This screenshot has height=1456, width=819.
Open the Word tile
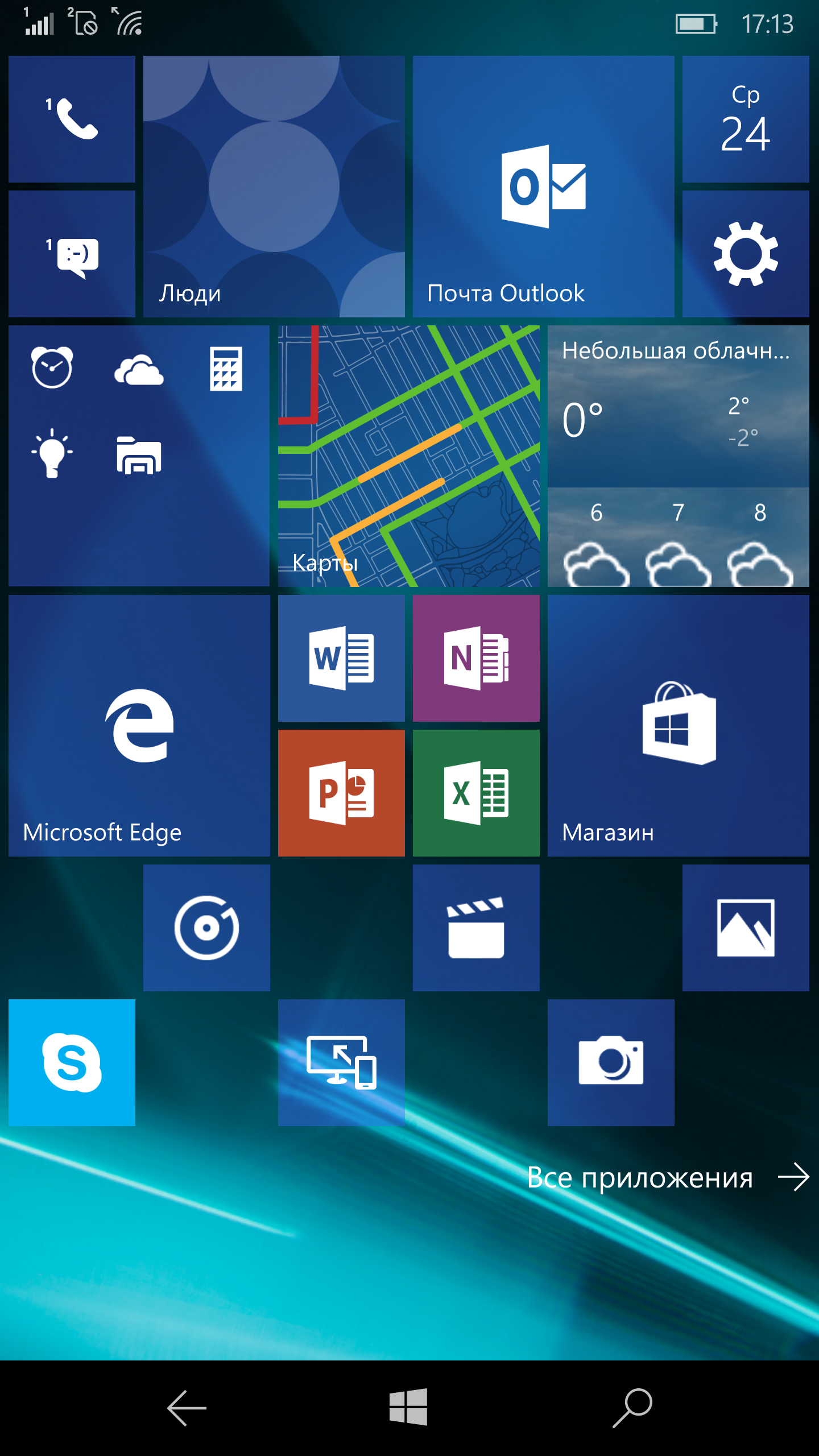click(341, 658)
